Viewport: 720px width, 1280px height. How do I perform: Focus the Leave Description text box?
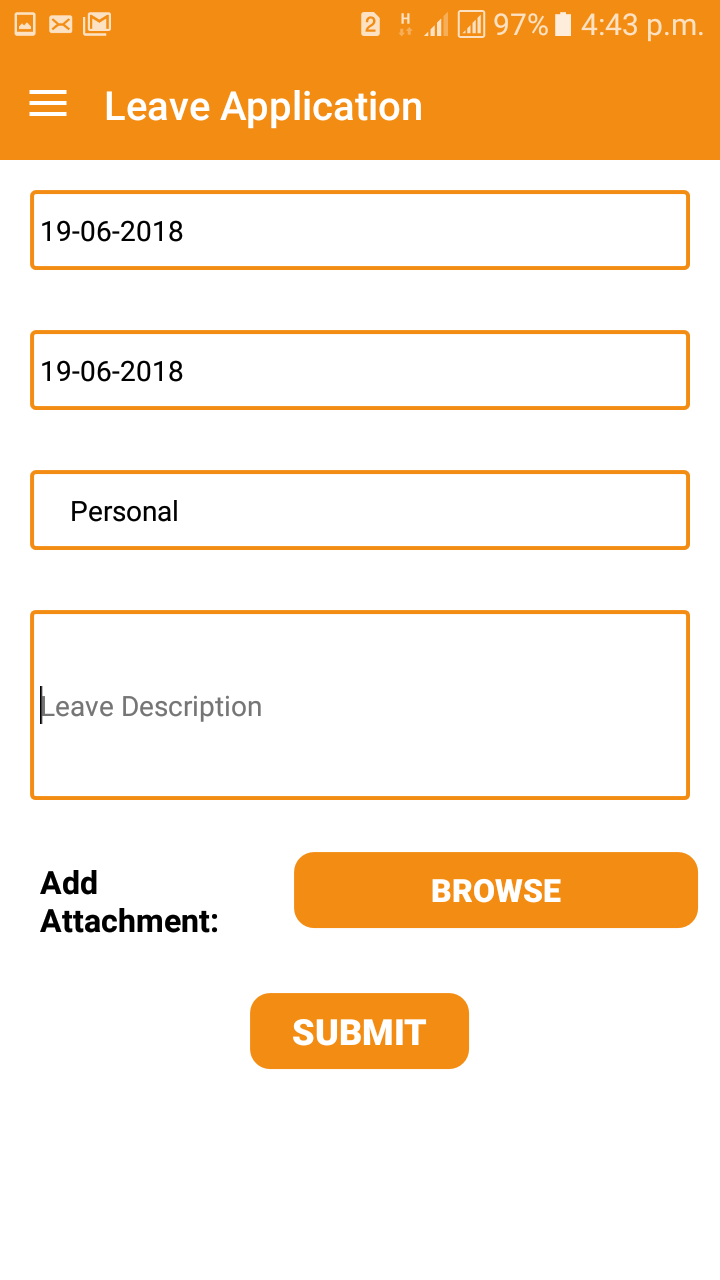pos(360,706)
